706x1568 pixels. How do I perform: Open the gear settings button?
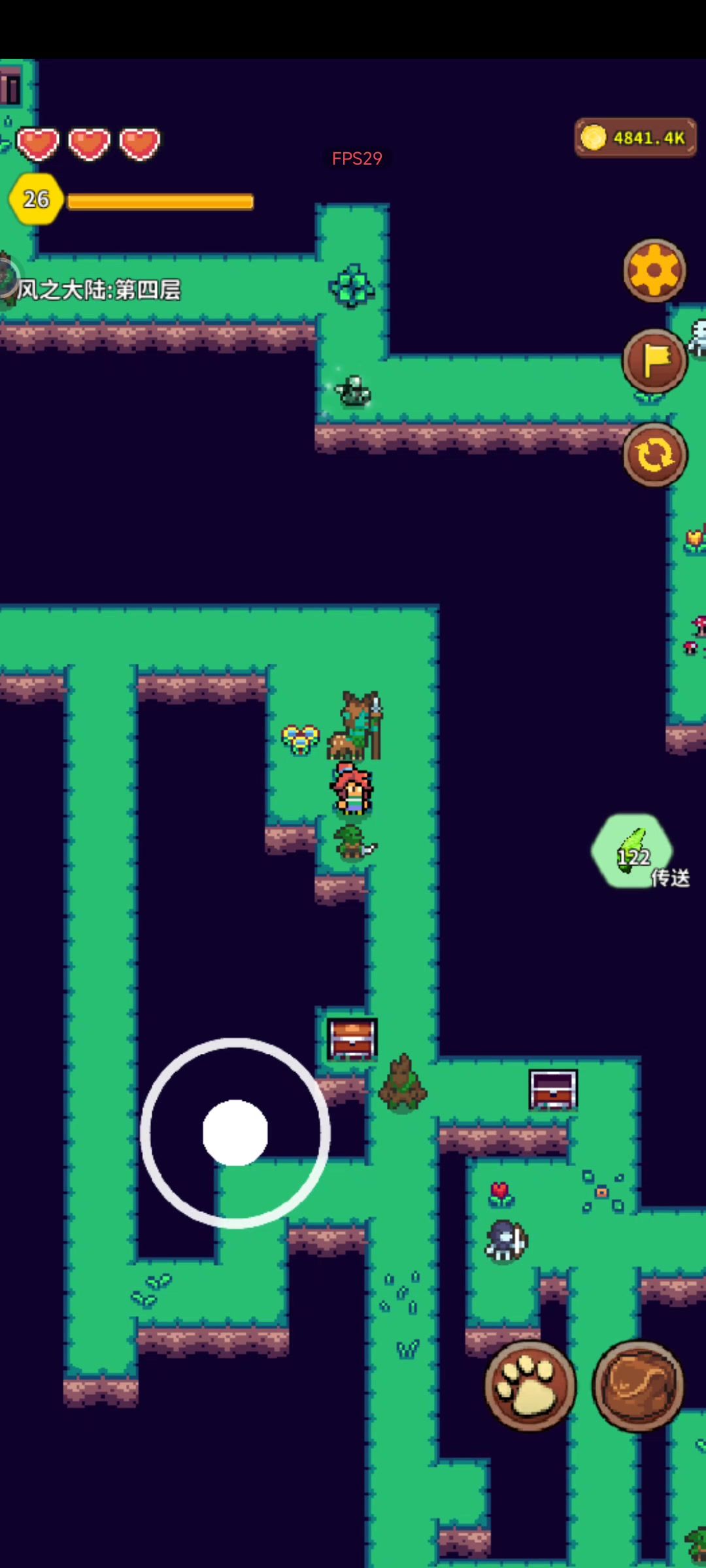coord(654,270)
